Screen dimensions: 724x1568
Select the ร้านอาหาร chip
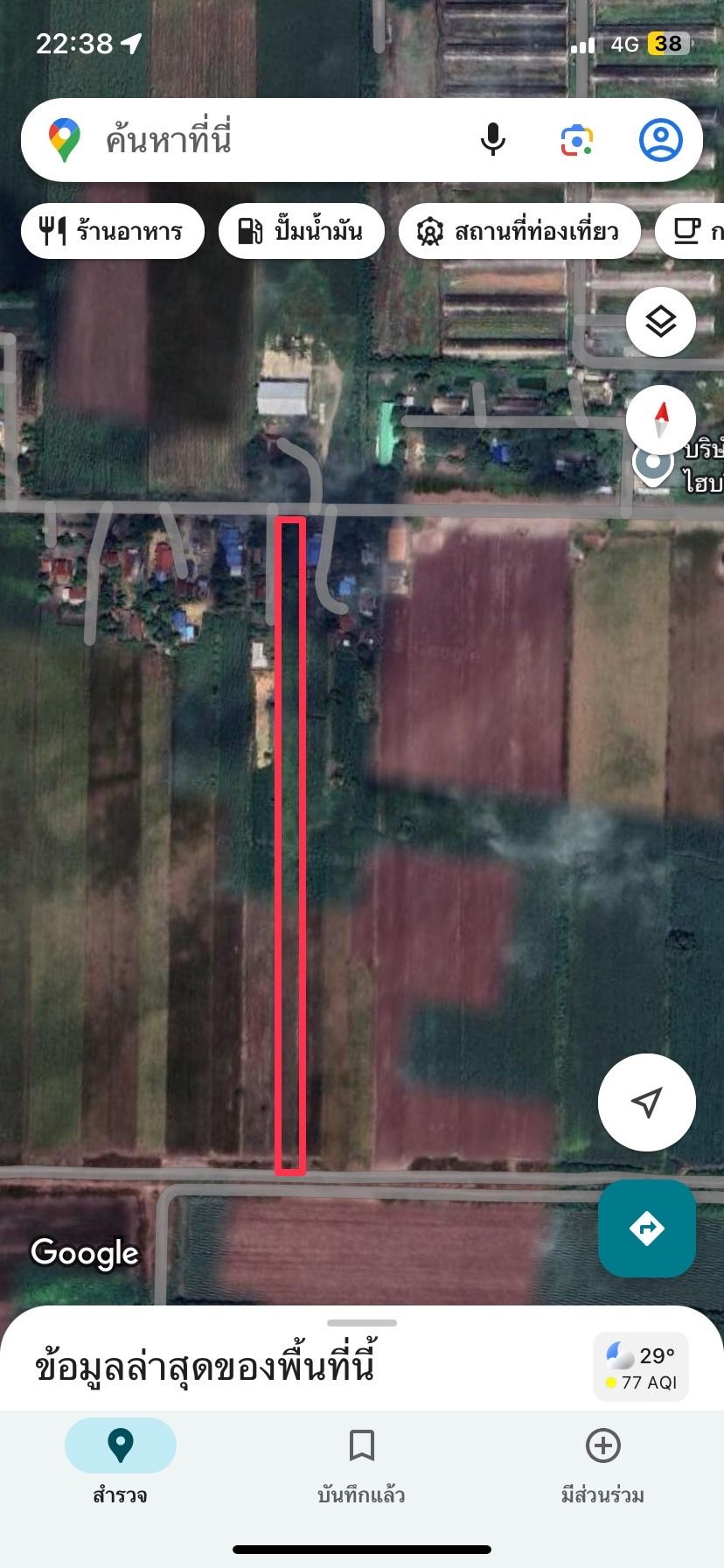coord(113,231)
